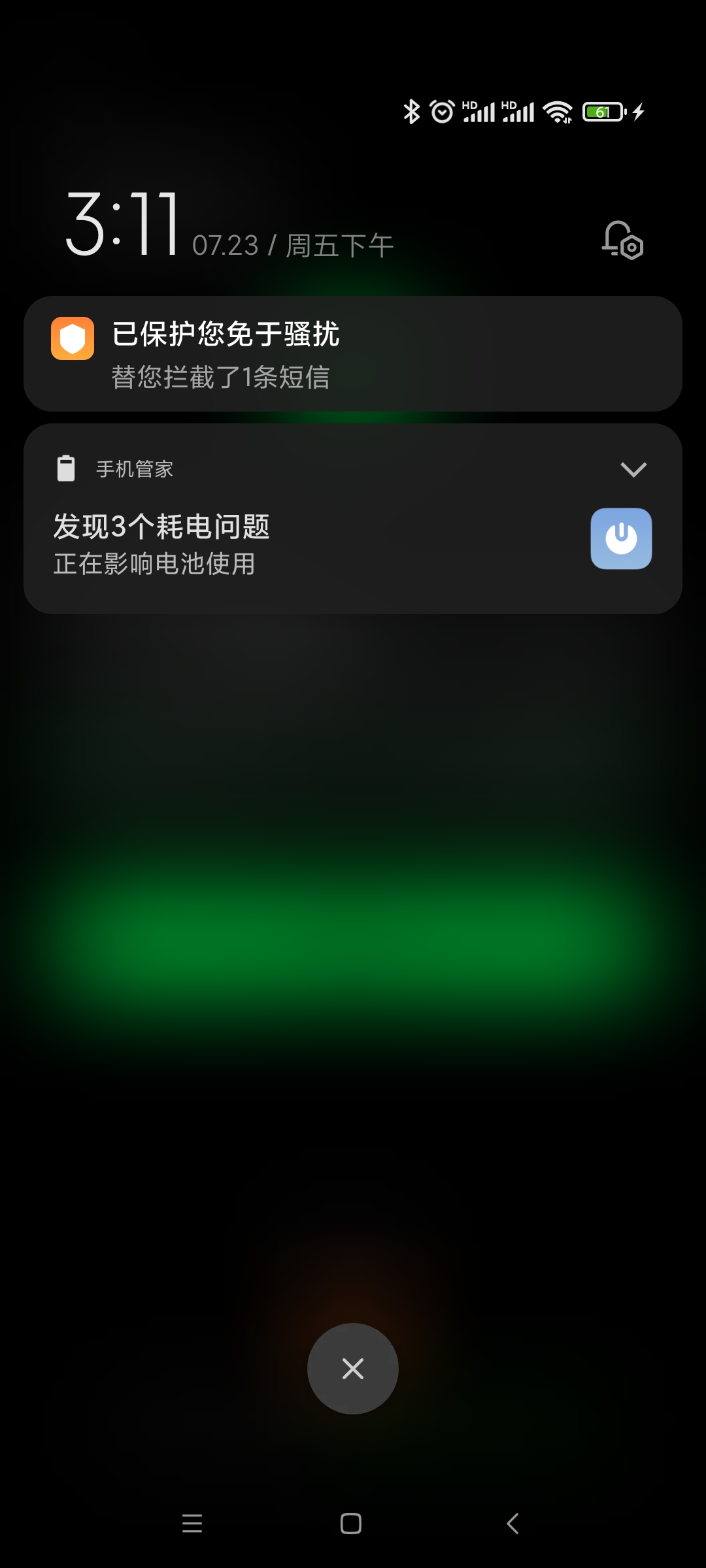Open the 已保护您免于骚扰 notification
The height and width of the screenshot is (1568, 706).
pyautogui.click(x=353, y=353)
